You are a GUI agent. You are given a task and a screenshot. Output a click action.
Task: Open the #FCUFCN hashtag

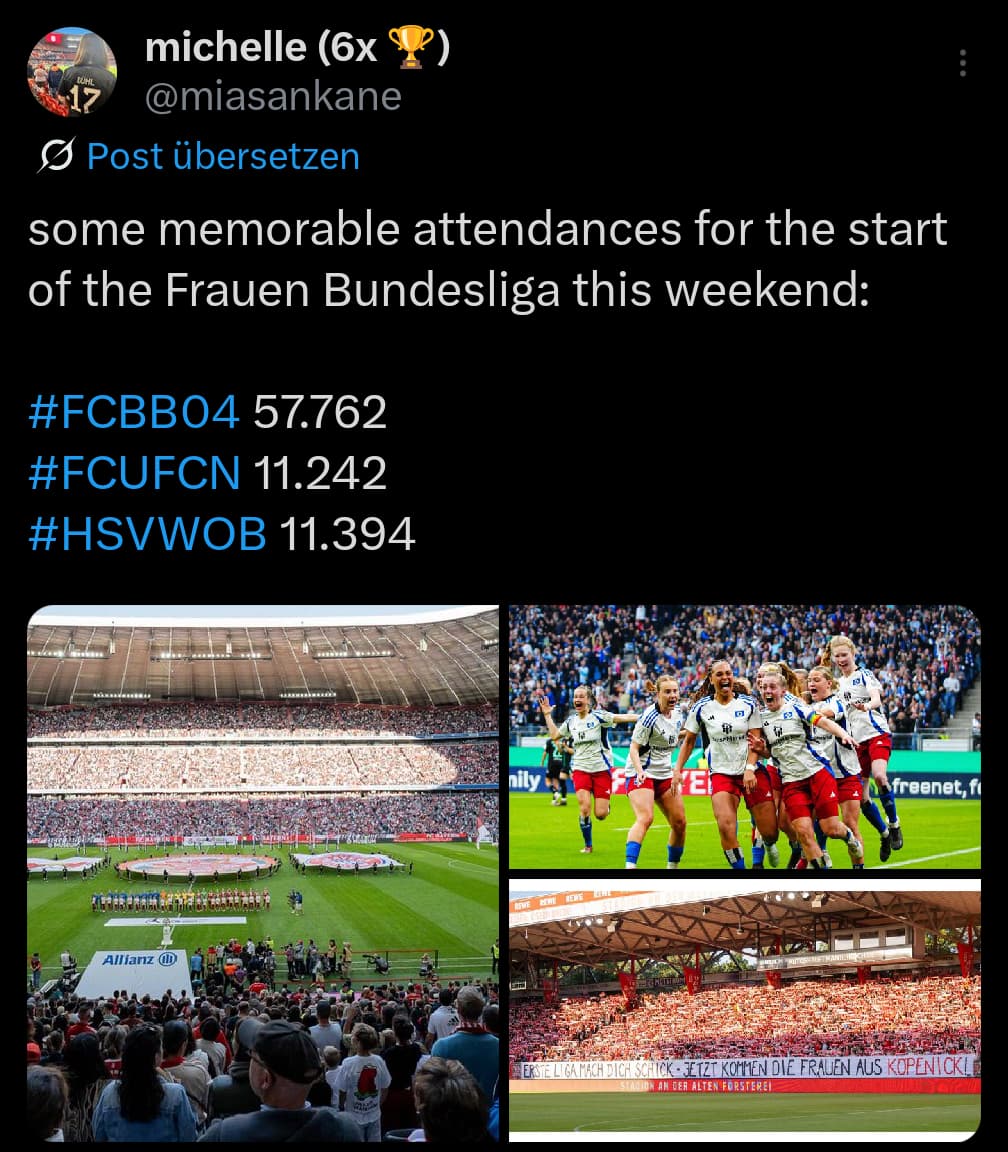134,473
